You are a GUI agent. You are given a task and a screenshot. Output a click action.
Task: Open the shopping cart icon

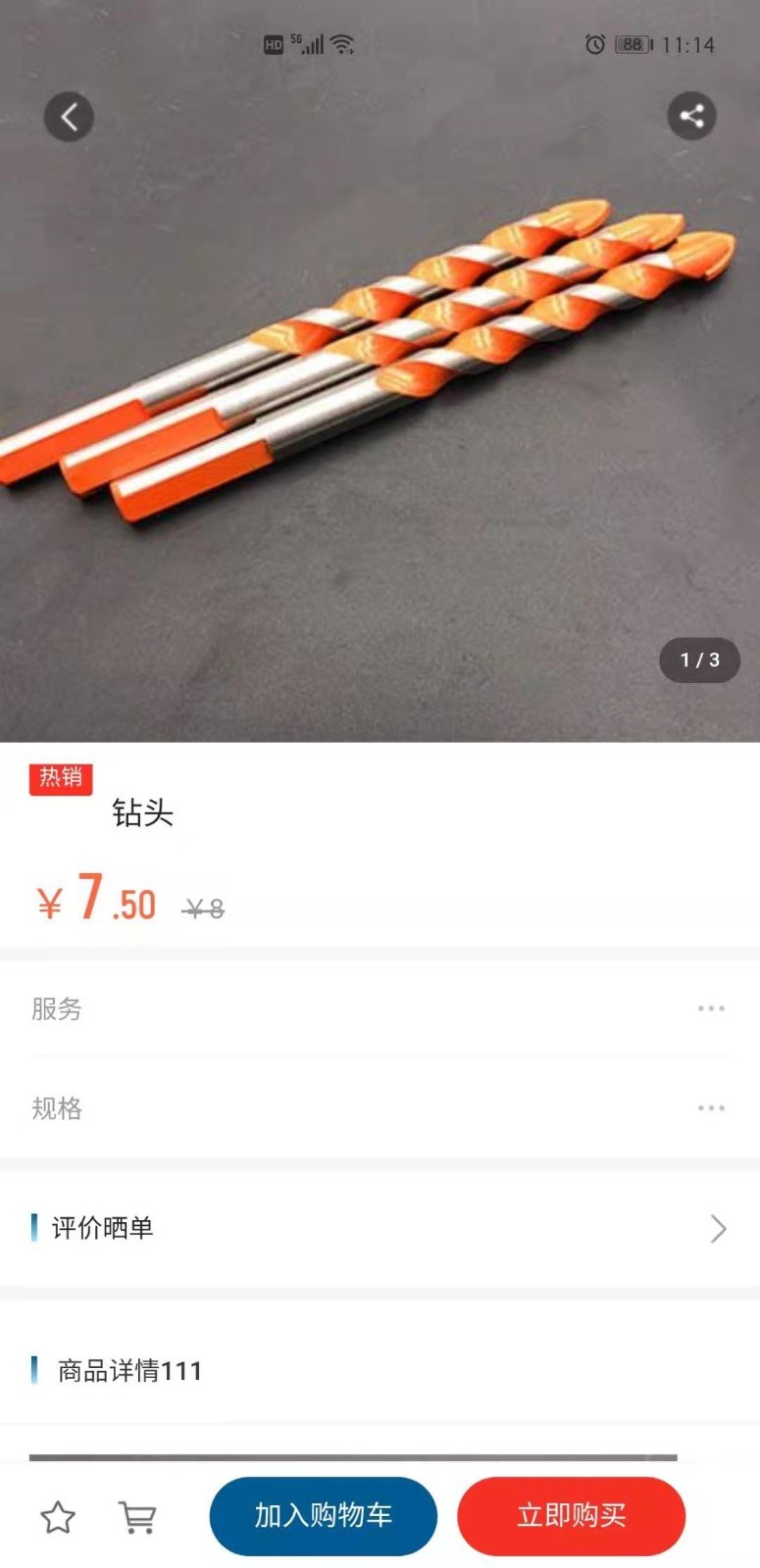click(x=137, y=1517)
